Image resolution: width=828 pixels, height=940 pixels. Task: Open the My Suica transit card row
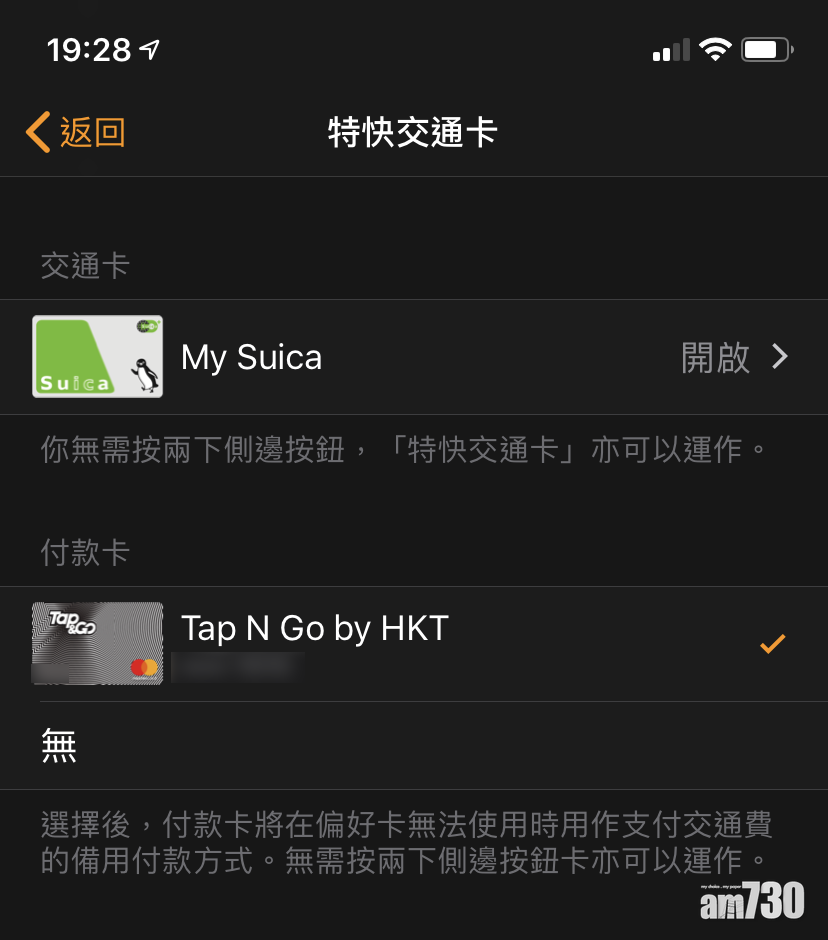(x=412, y=357)
